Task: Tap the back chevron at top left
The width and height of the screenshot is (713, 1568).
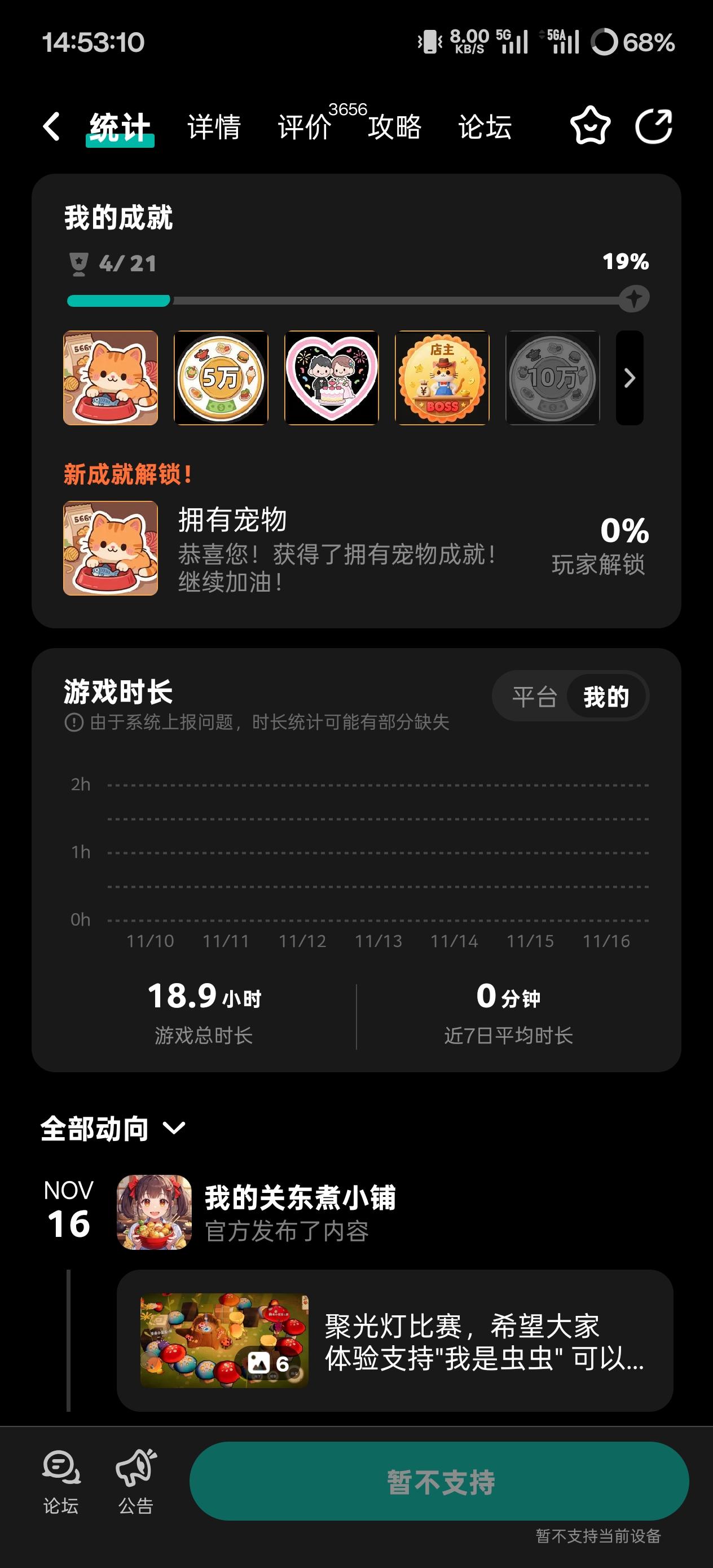Action: pos(51,126)
